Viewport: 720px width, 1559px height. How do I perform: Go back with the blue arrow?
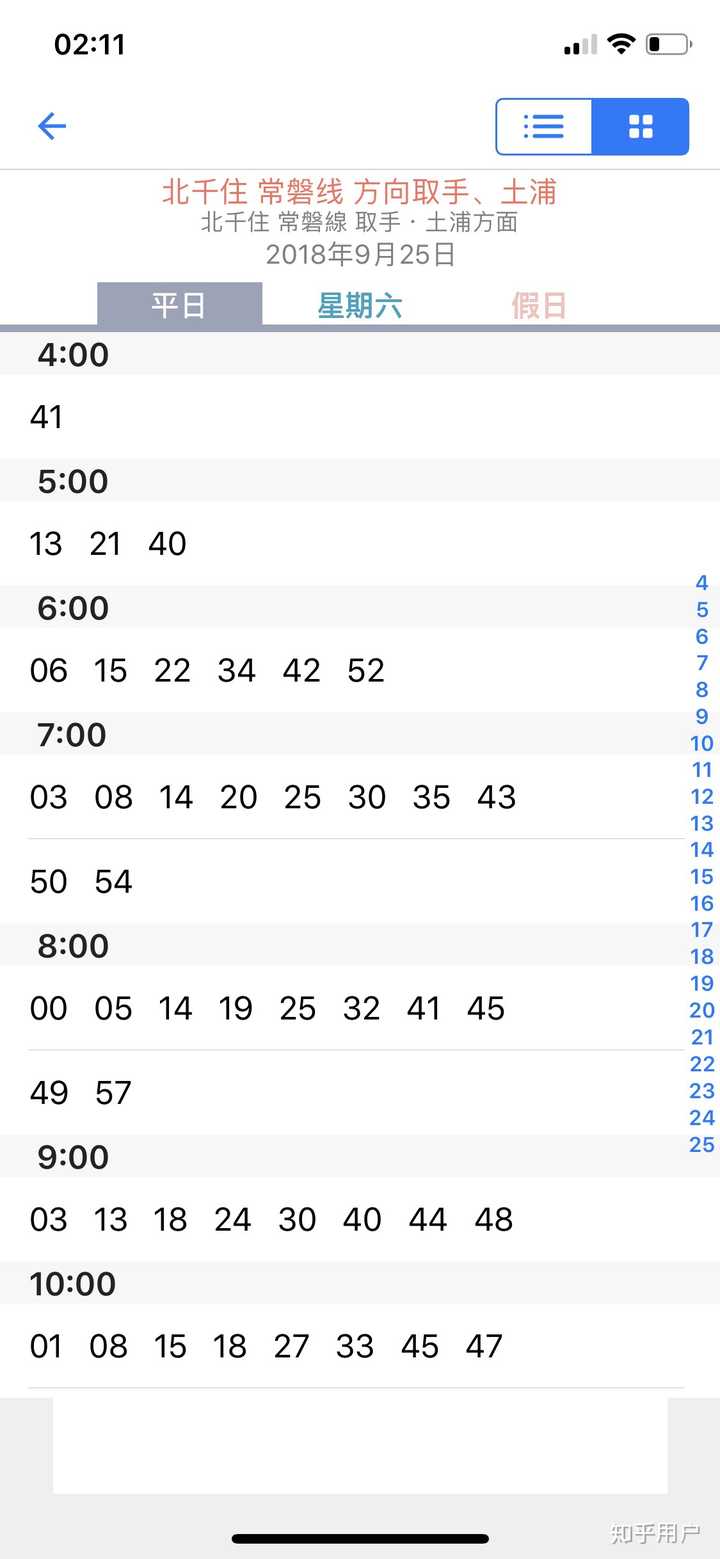[51, 126]
